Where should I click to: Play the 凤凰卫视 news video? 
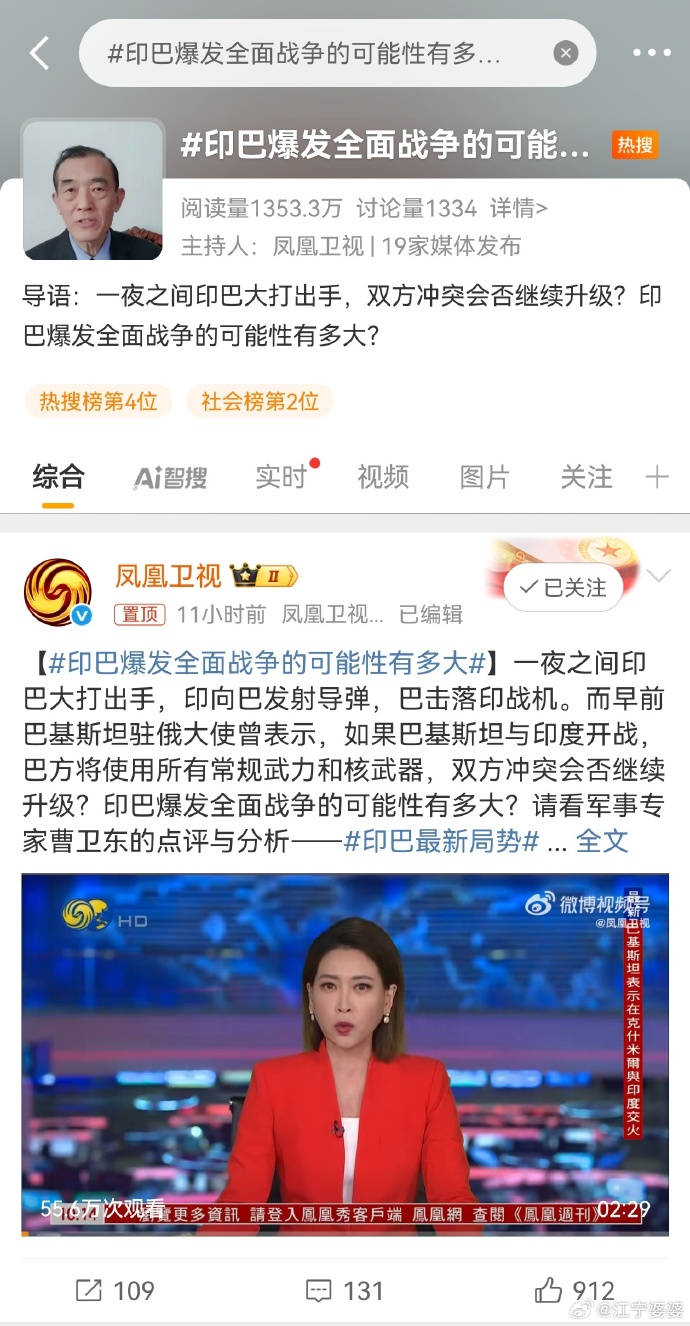point(345,1053)
